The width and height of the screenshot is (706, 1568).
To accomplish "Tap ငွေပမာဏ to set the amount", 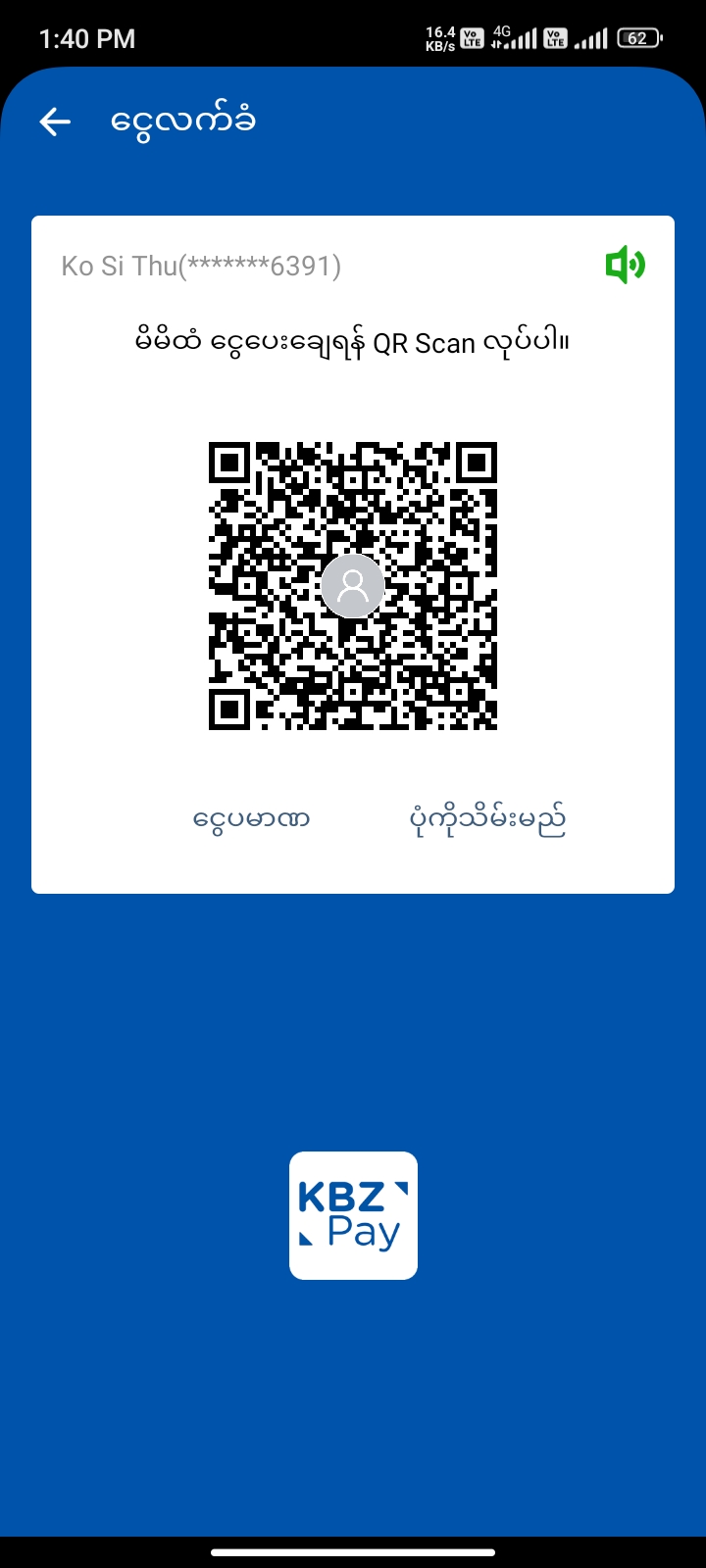I will tap(251, 819).
